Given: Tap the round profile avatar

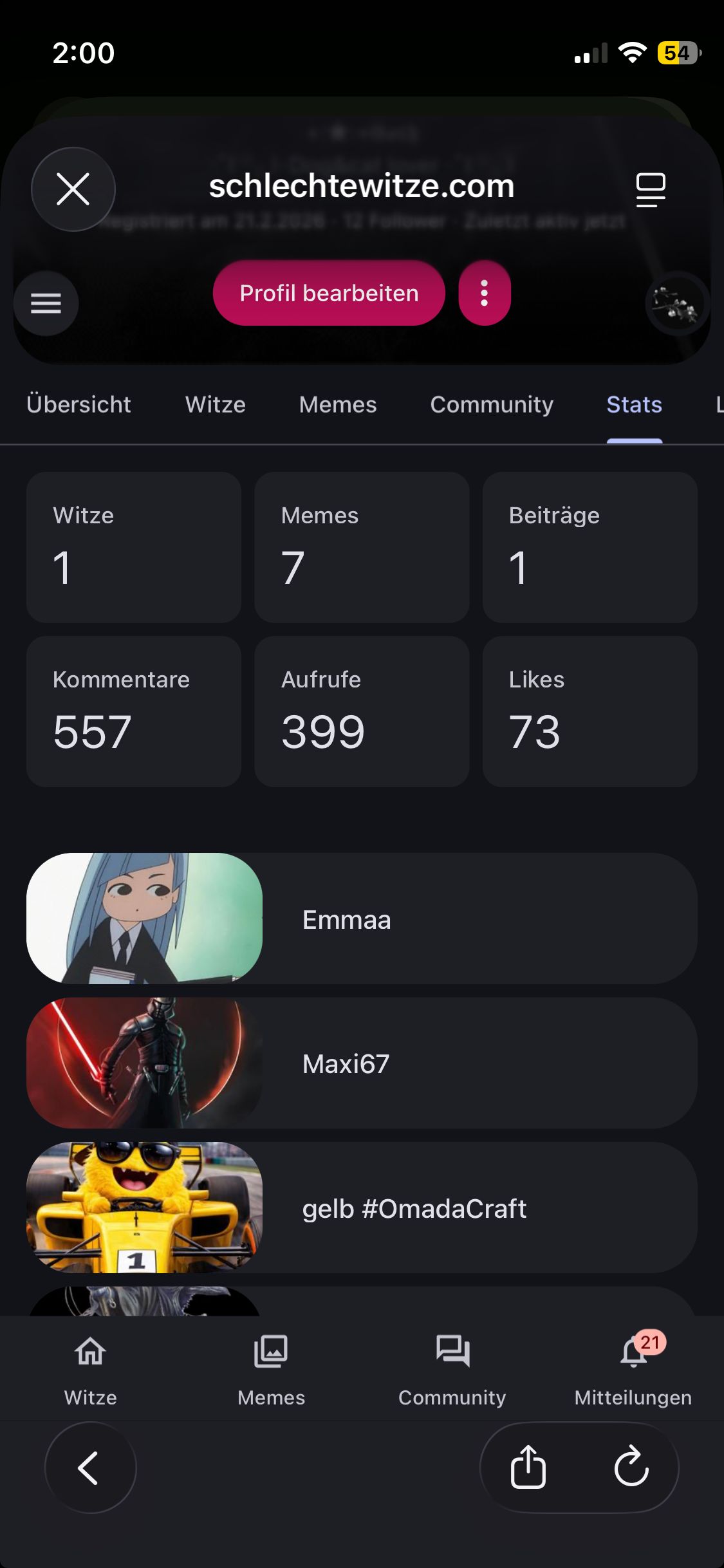Looking at the screenshot, I should [677, 303].
